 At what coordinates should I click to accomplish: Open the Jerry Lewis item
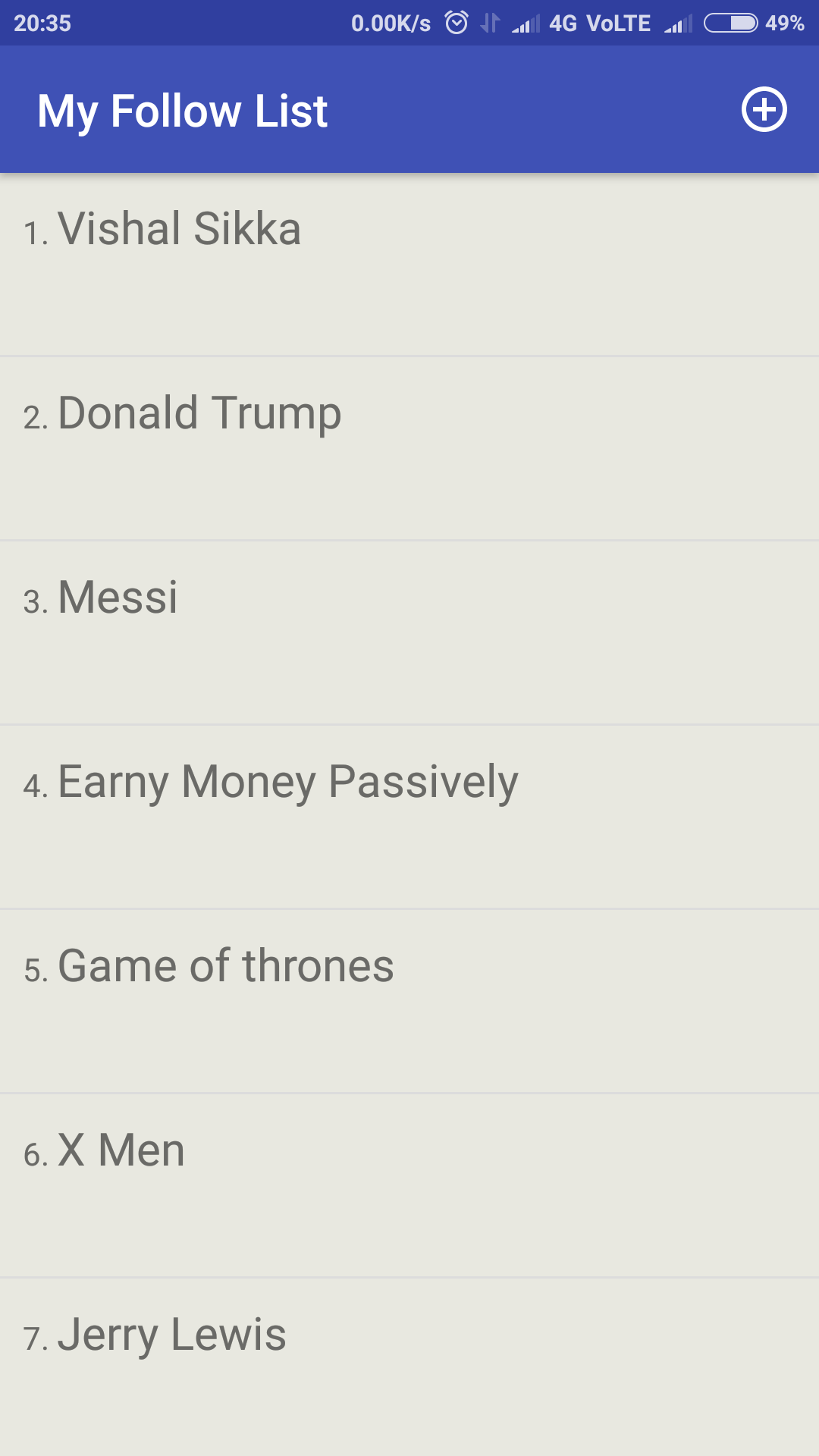pos(171,1335)
